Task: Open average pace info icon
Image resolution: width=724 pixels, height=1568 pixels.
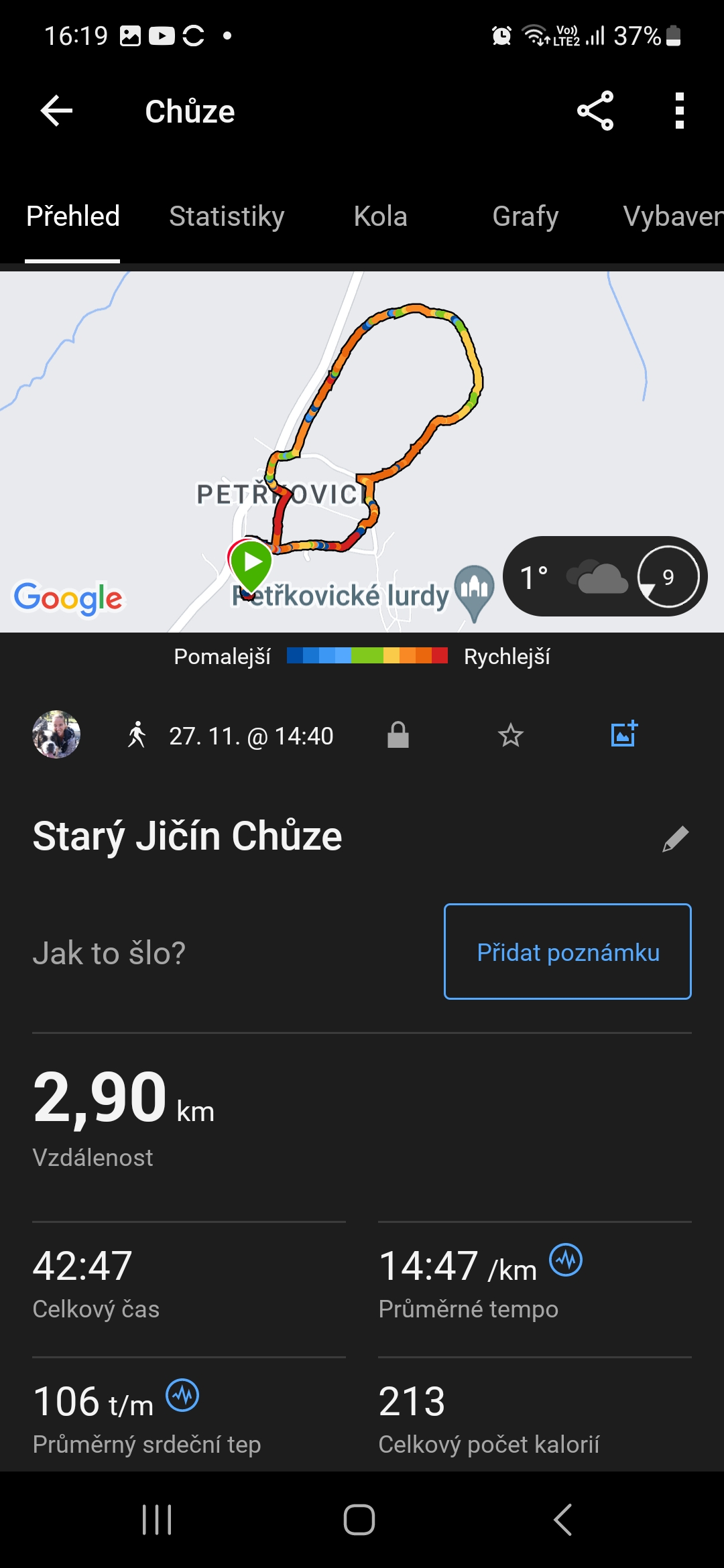Action: [x=566, y=1260]
